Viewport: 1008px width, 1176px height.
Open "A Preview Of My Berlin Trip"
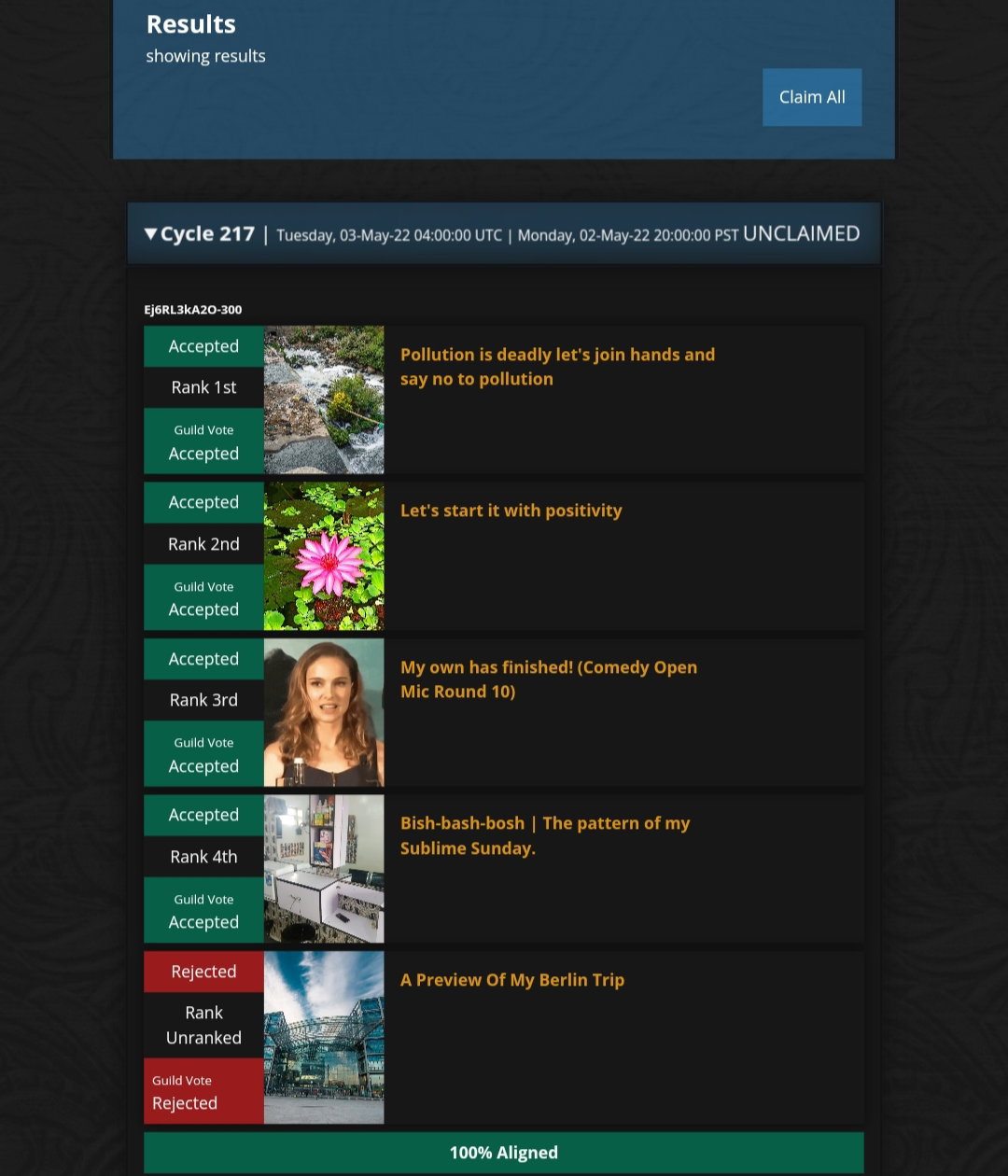tap(512, 980)
